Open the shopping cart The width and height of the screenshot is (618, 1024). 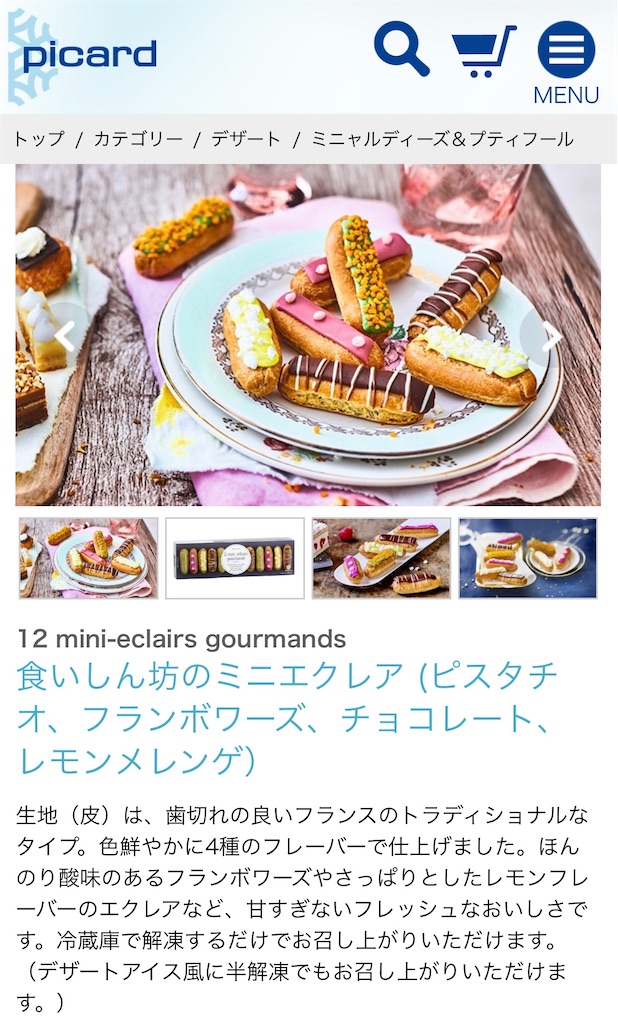click(483, 52)
